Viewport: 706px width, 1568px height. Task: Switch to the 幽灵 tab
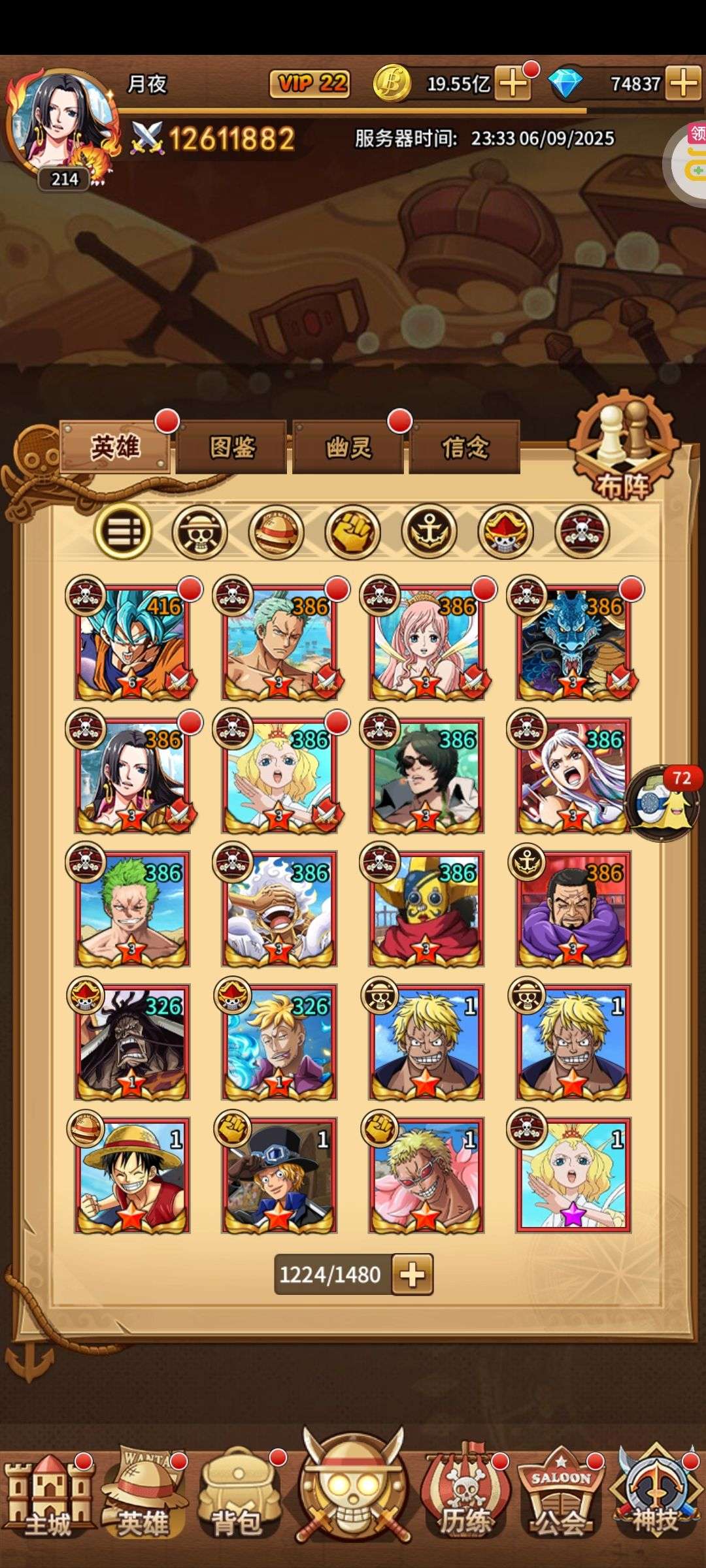[x=348, y=448]
